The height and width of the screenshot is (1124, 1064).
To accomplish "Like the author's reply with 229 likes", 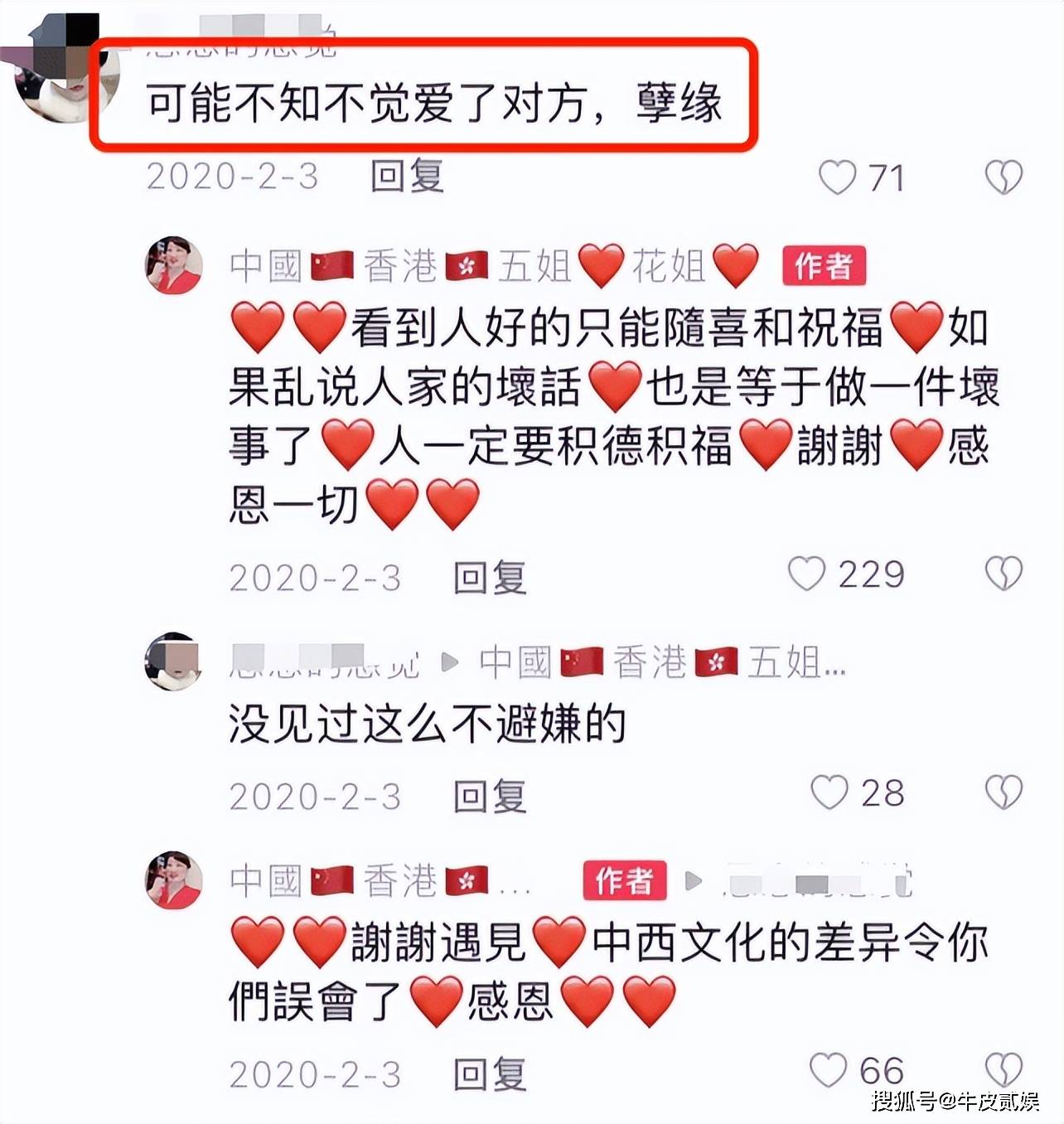I will pyautogui.click(x=806, y=574).
